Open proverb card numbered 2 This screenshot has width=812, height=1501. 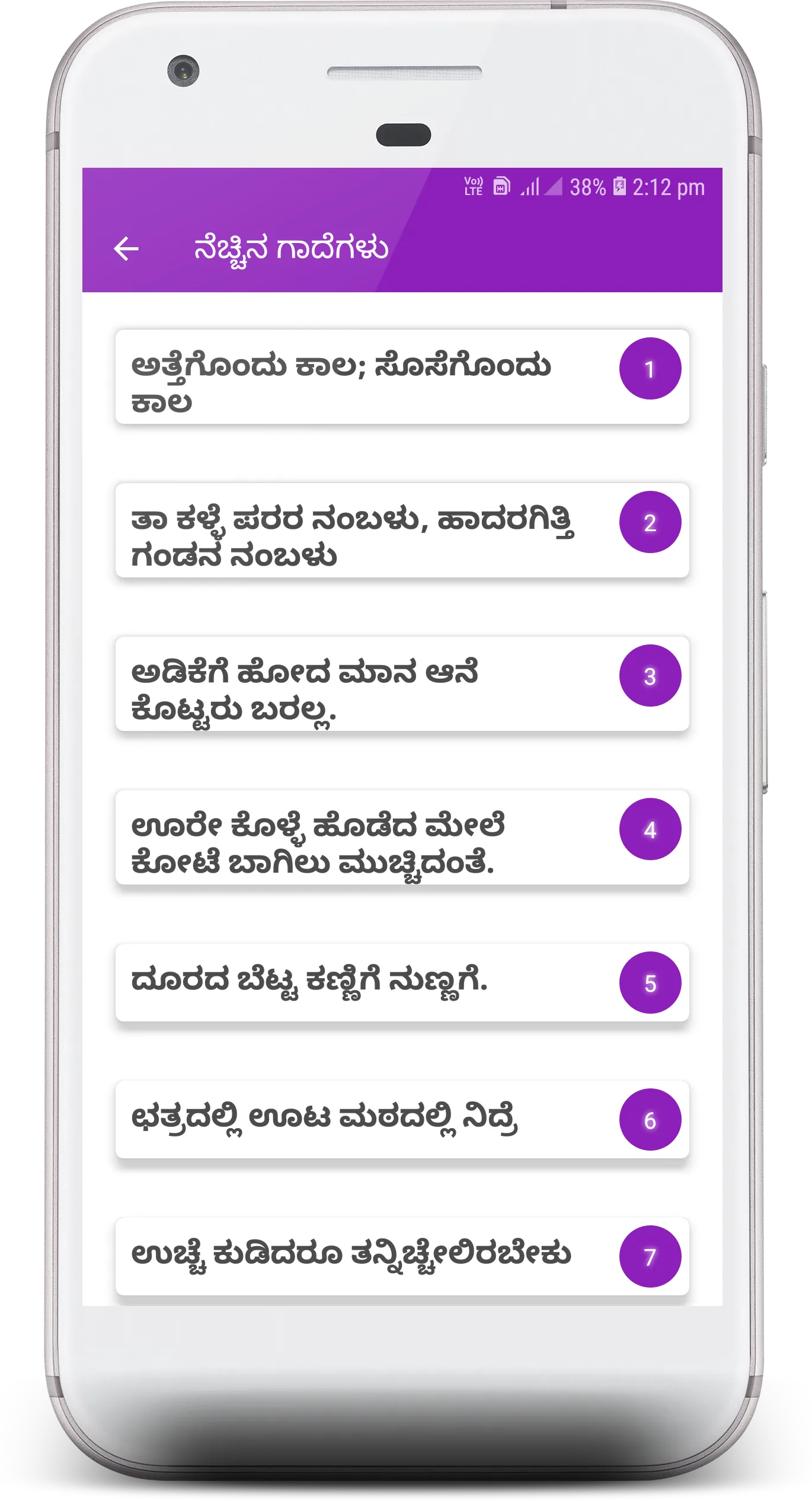[x=402, y=531]
